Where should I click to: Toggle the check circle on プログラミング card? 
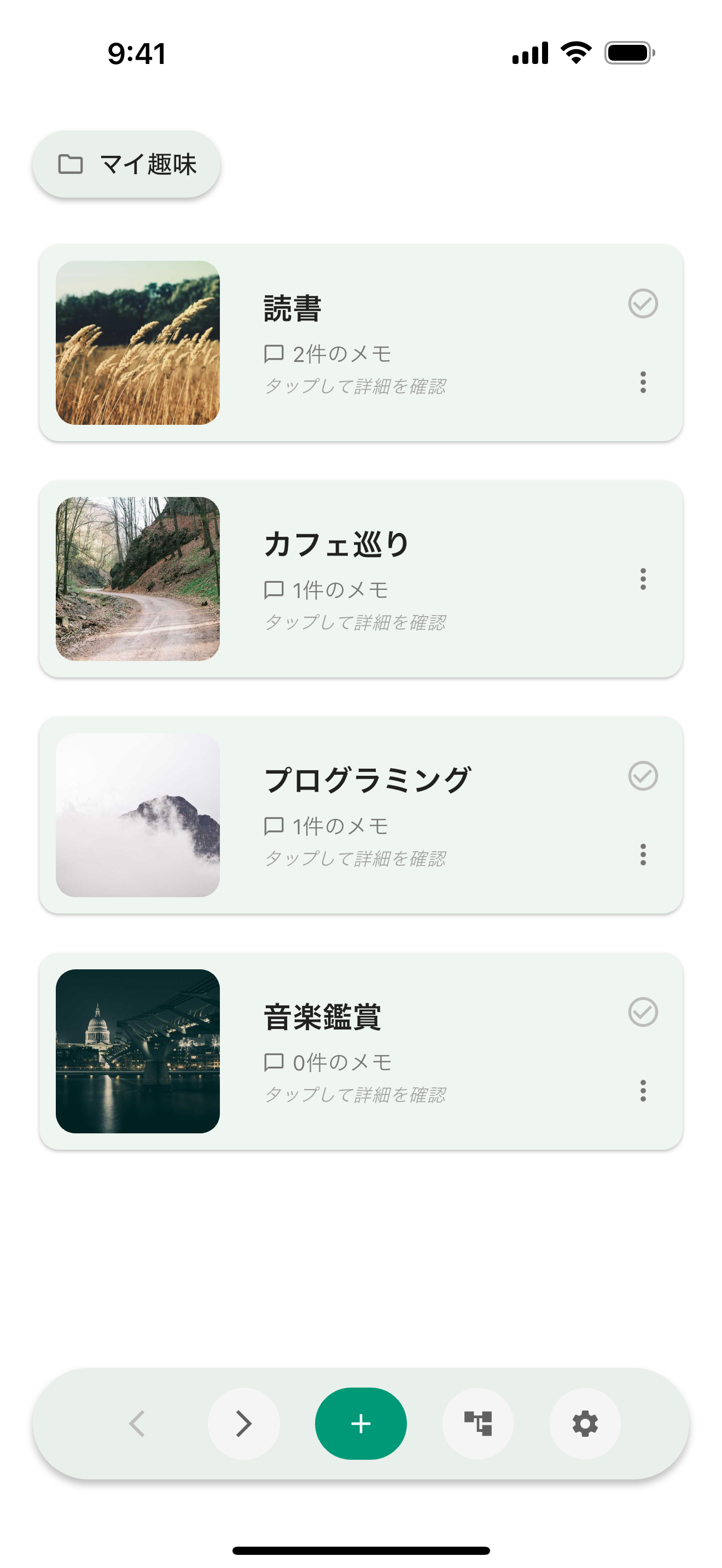point(643,777)
